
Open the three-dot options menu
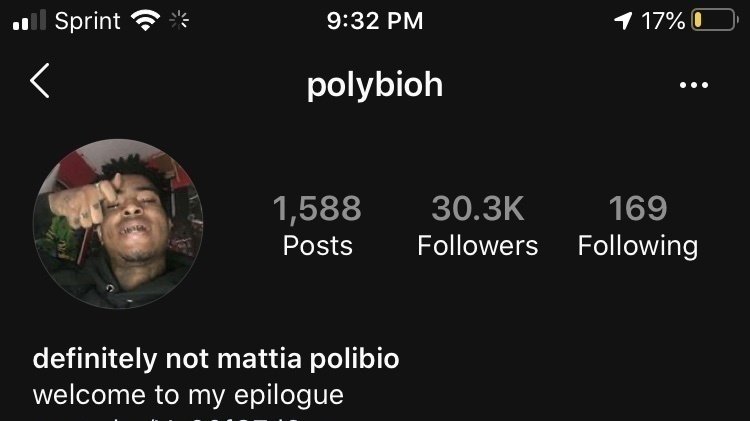tap(693, 86)
